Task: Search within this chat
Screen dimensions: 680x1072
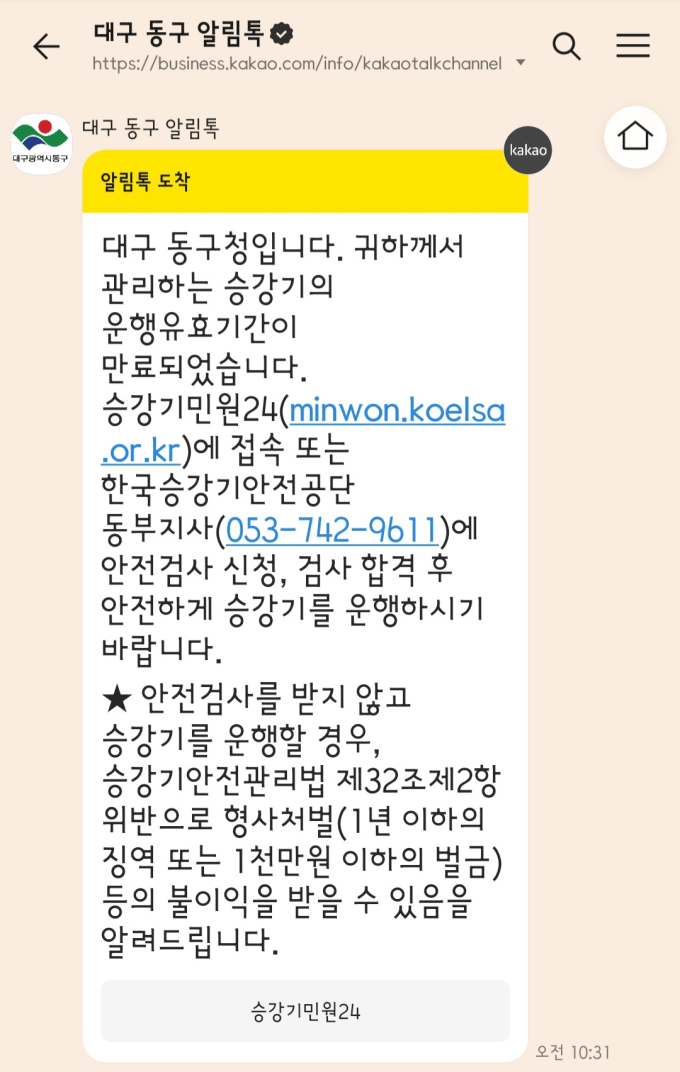Action: (x=566, y=46)
